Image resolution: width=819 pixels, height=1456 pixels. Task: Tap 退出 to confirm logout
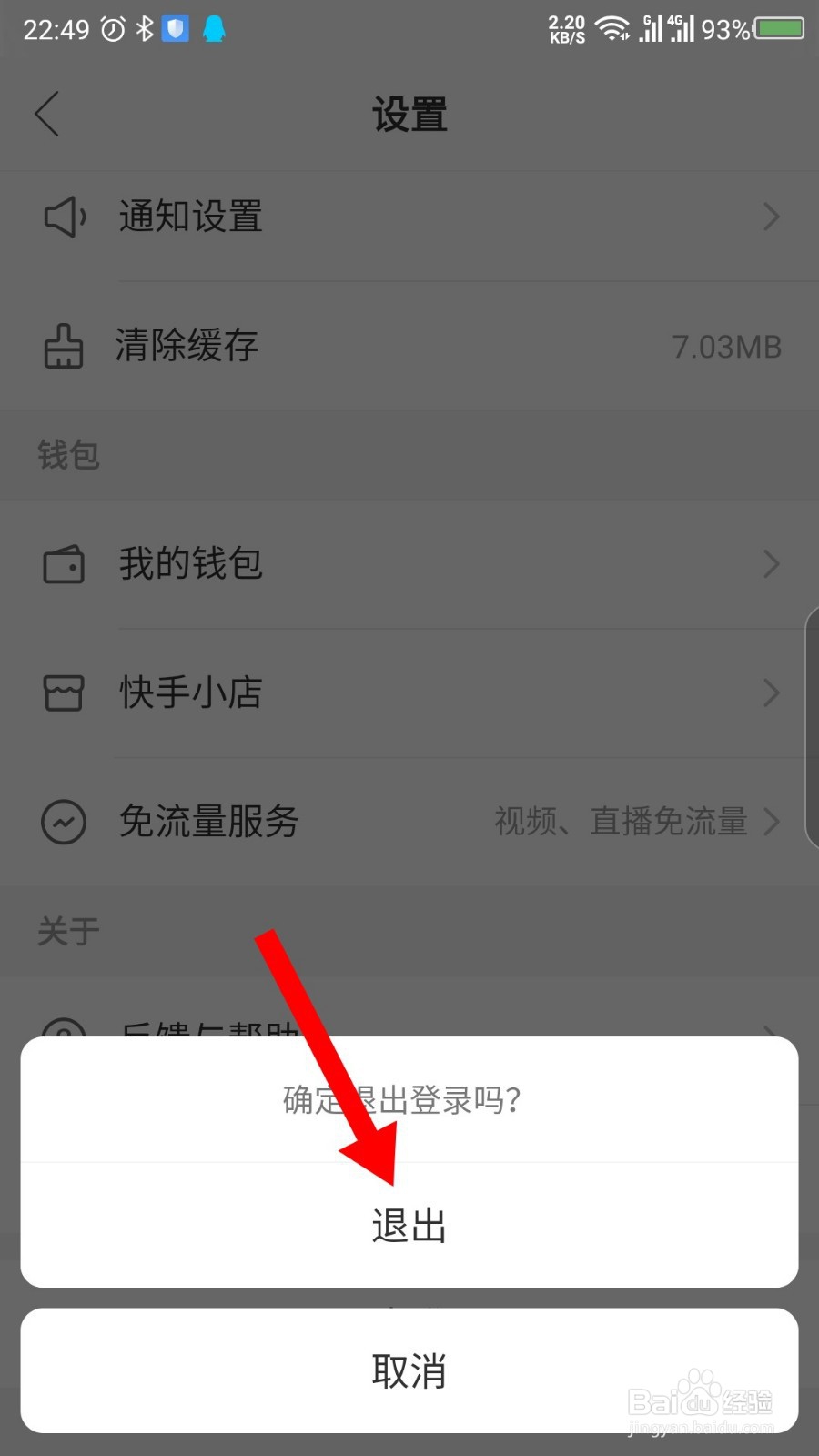tap(409, 1226)
